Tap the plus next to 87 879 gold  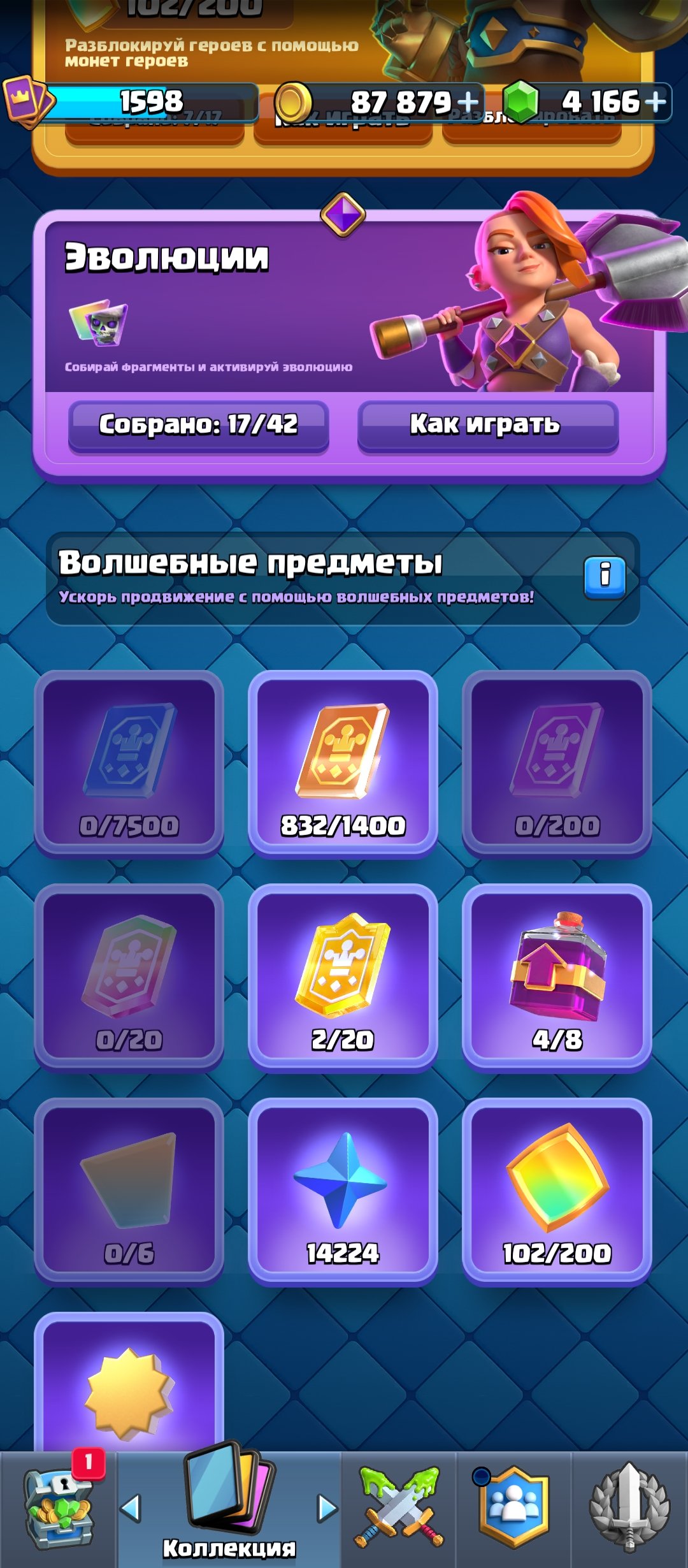pyautogui.click(x=468, y=102)
